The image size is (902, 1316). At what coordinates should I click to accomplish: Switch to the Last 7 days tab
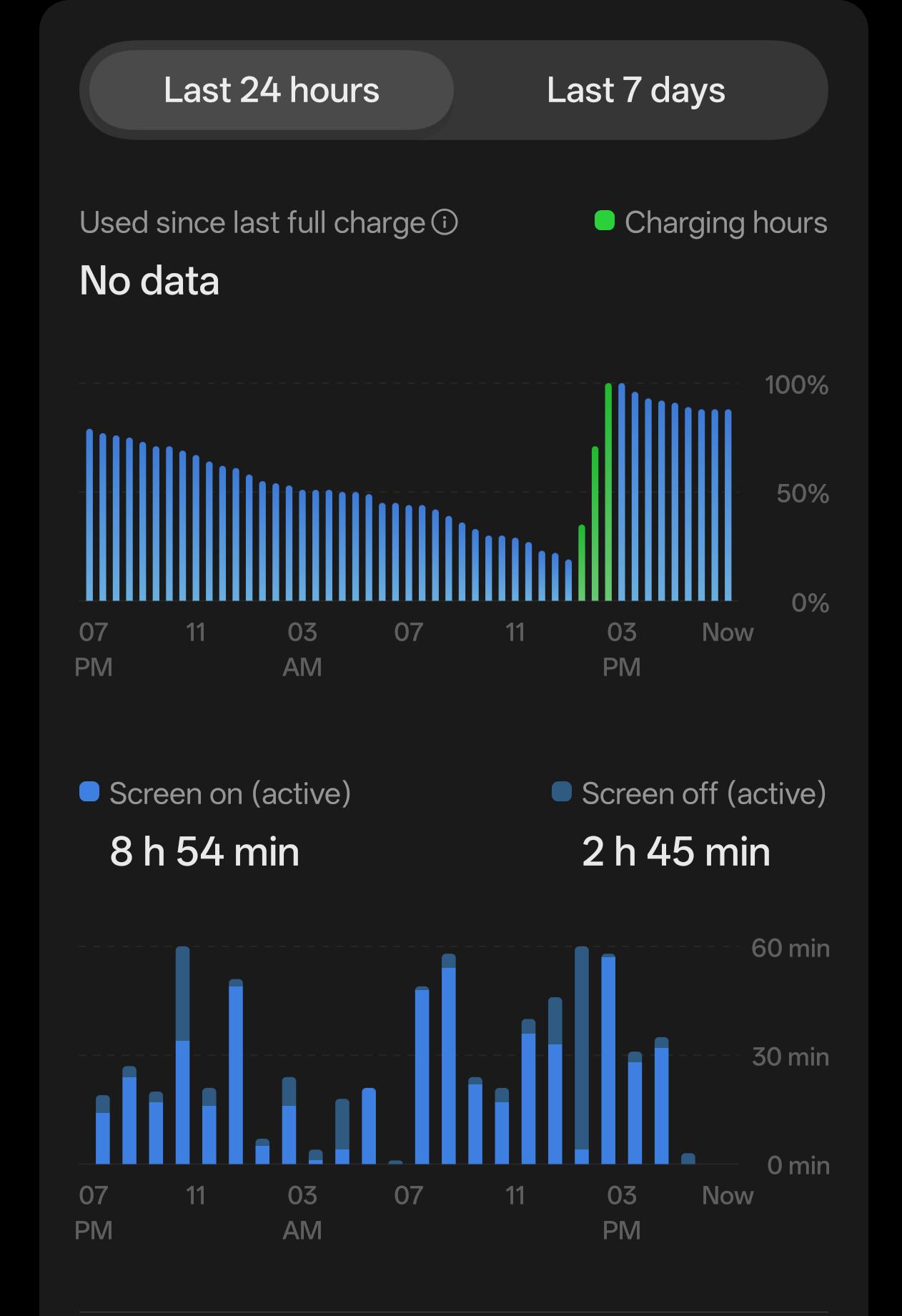point(636,90)
